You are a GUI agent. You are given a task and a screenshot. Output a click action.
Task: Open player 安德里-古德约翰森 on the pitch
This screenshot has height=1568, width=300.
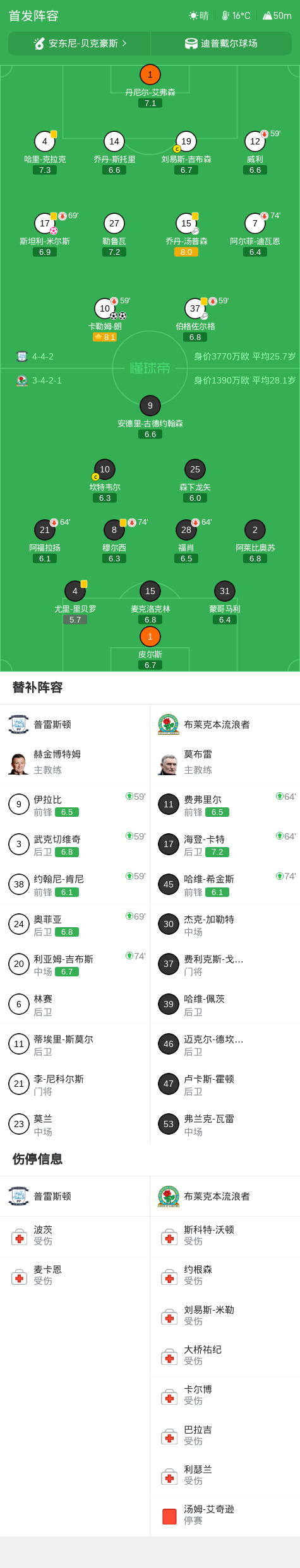(150, 417)
